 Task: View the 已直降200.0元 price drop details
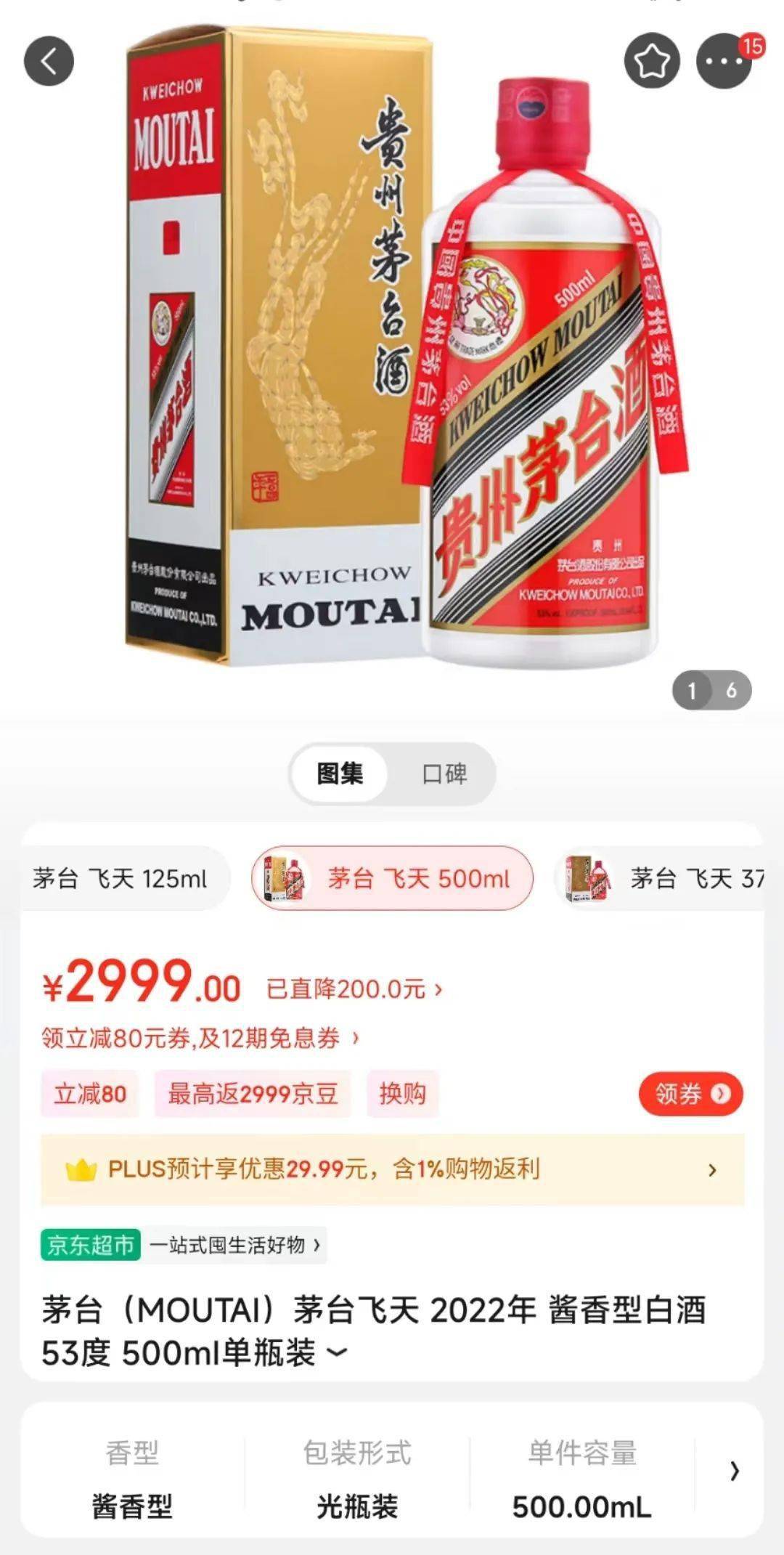coord(354,989)
